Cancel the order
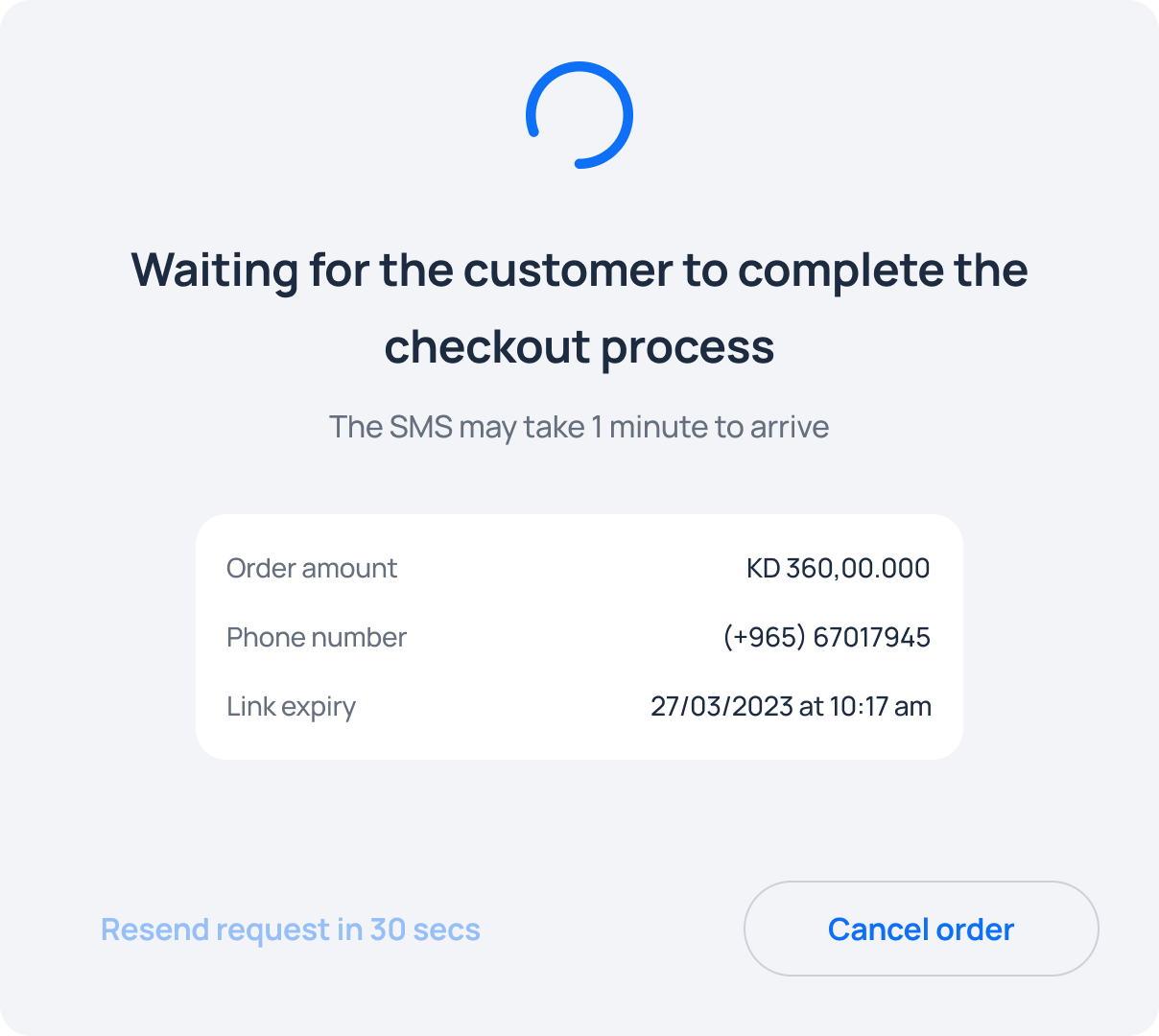 click(920, 929)
